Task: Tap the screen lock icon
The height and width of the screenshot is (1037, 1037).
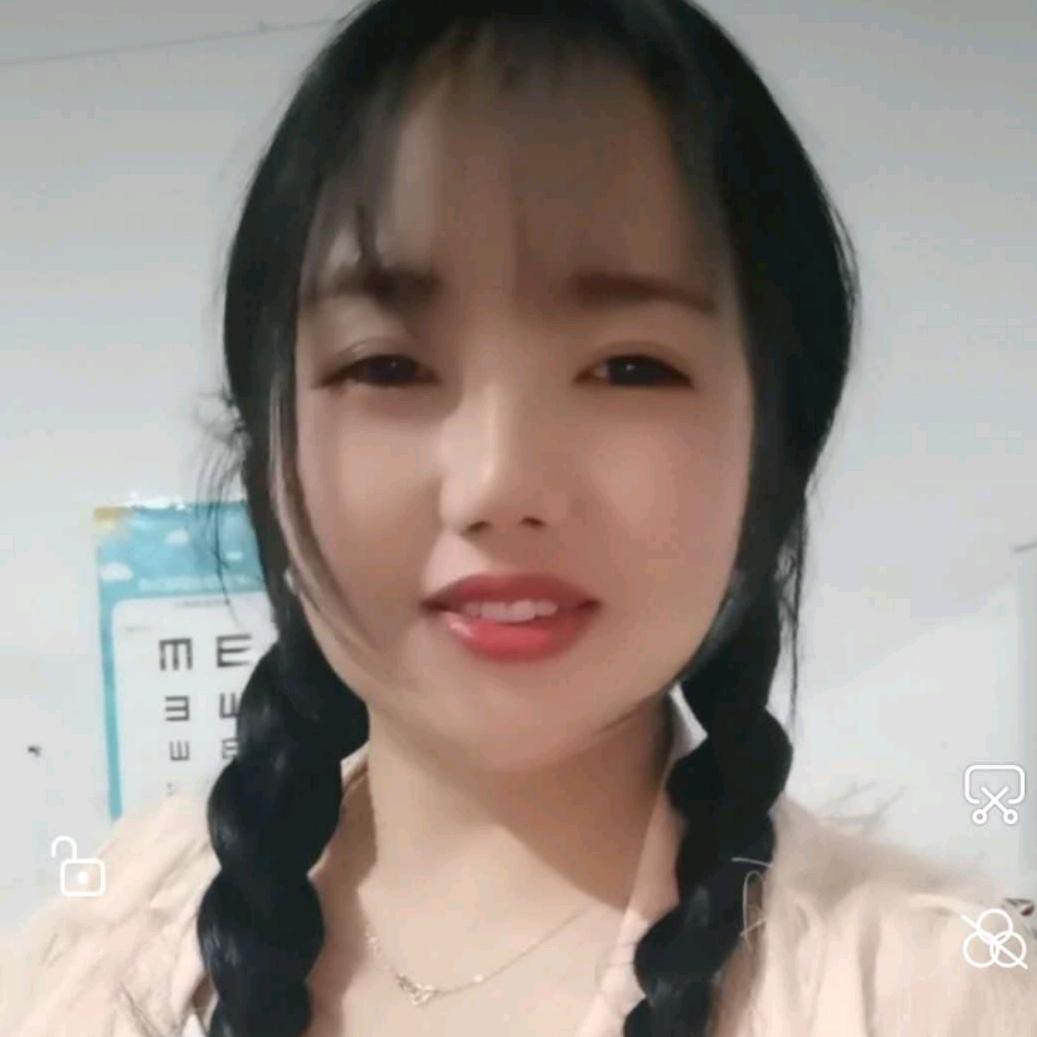Action: coord(79,867)
